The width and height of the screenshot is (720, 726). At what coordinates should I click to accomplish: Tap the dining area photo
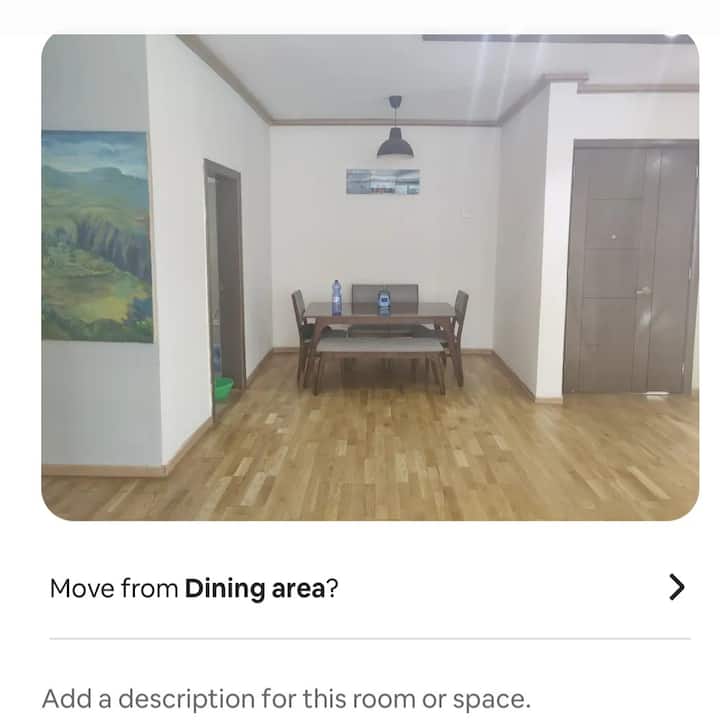tap(370, 277)
